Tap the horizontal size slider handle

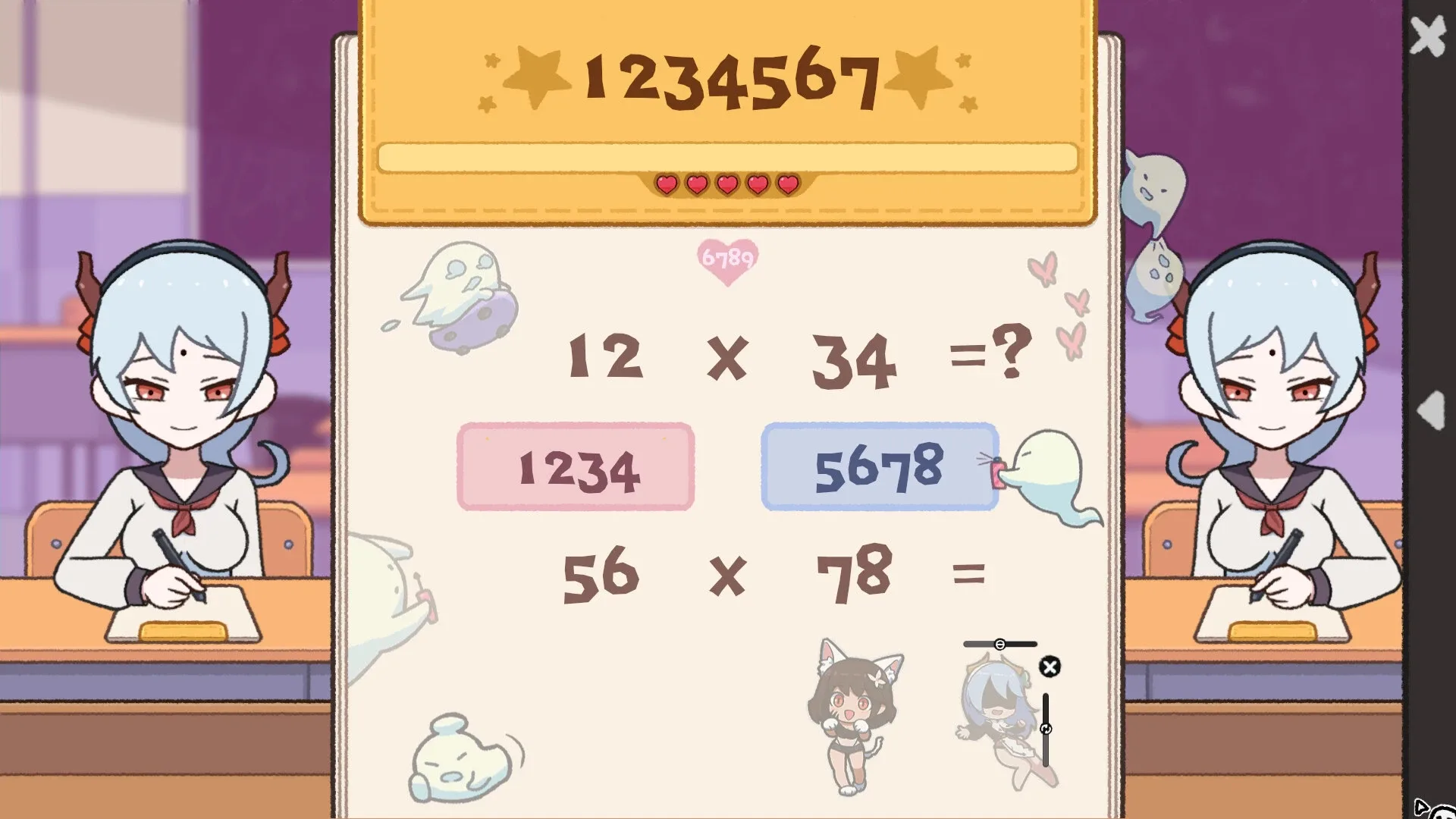[x=999, y=644]
